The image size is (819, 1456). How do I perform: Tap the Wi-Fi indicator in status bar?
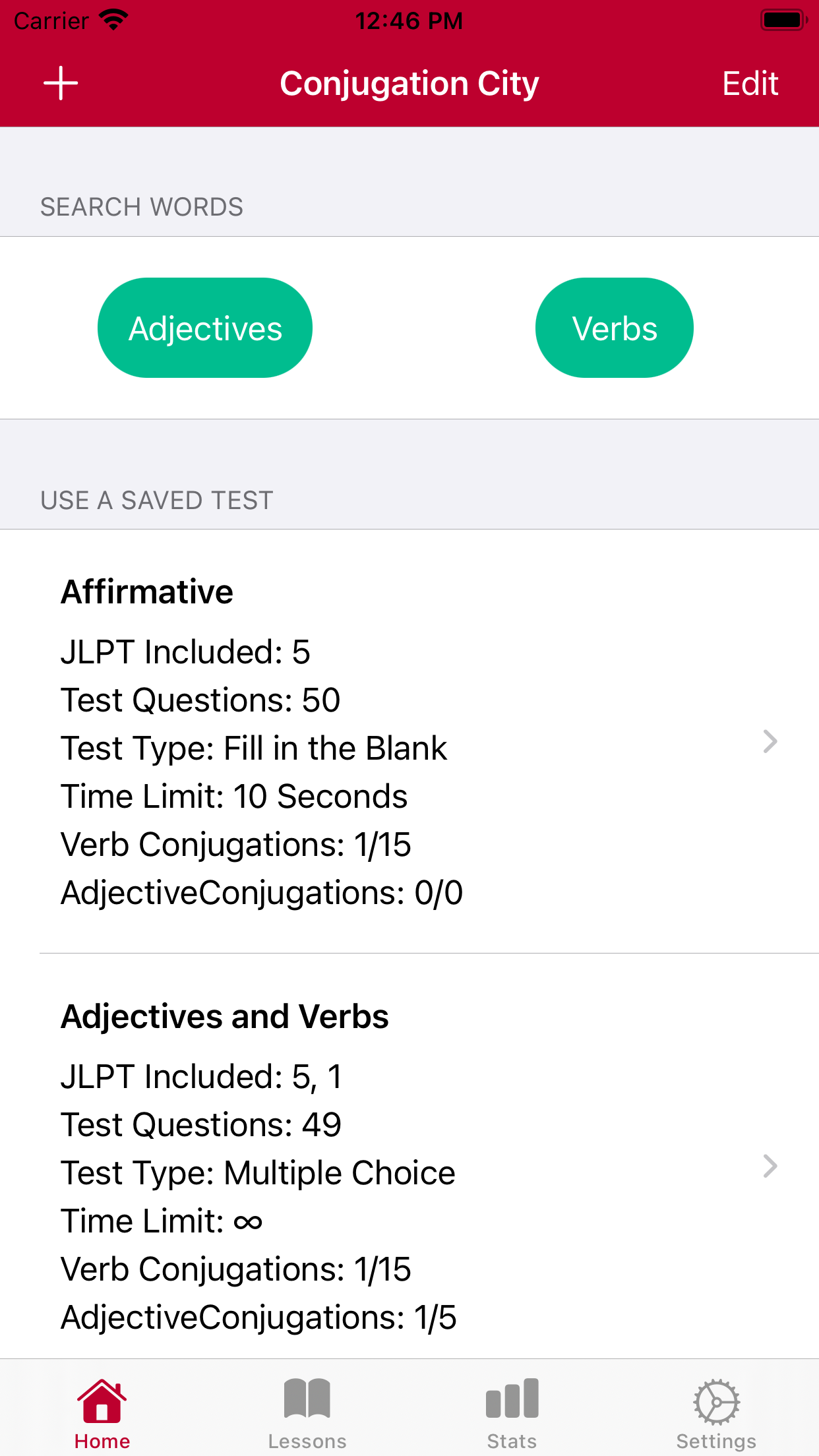click(112, 20)
